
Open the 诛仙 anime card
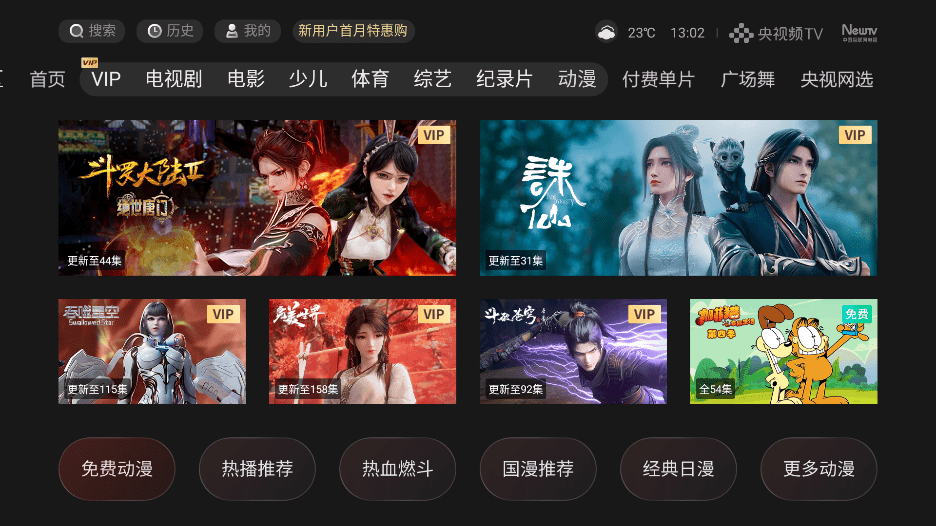click(x=678, y=198)
